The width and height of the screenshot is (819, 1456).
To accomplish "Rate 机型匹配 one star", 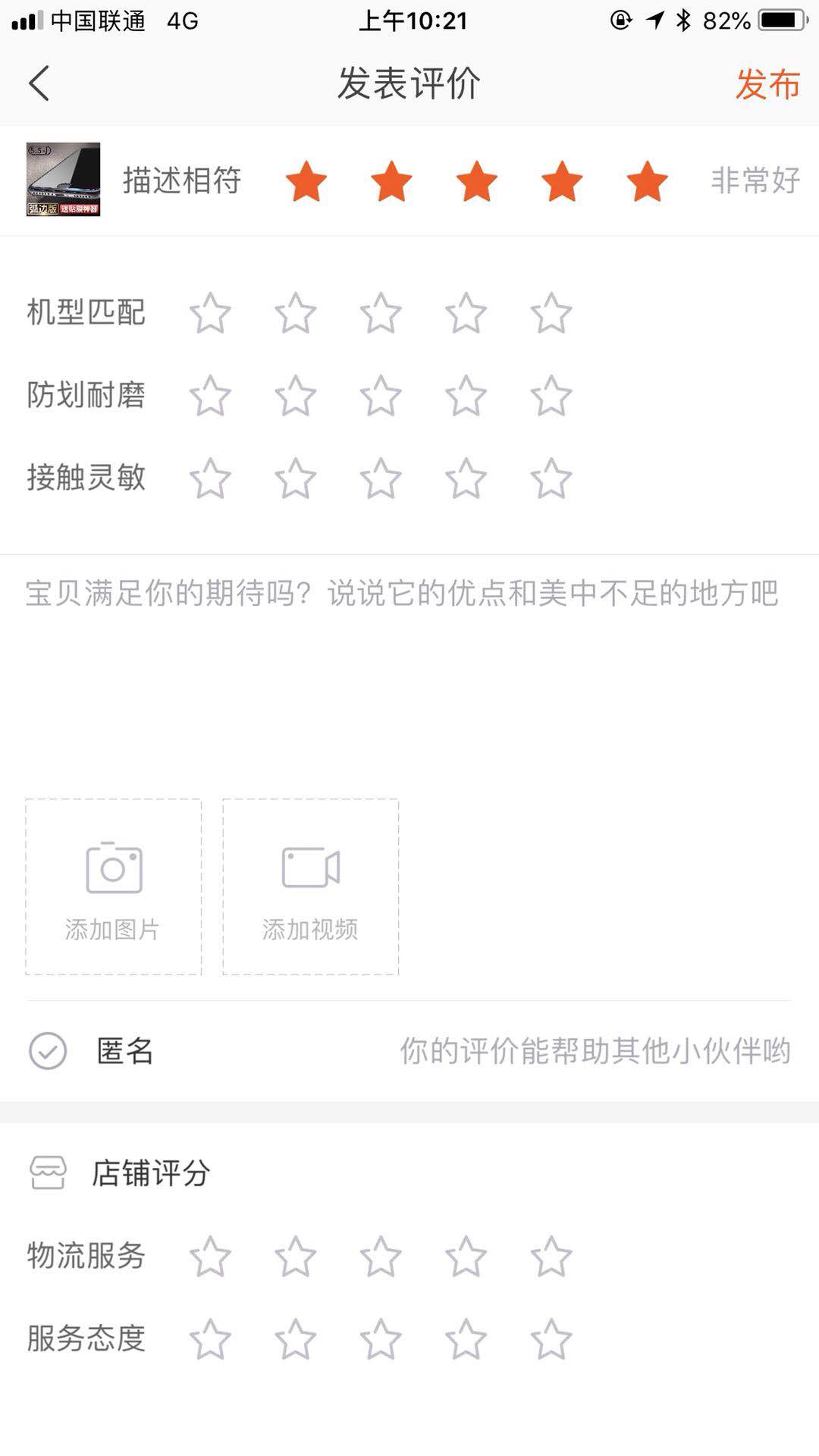I will coord(210,313).
